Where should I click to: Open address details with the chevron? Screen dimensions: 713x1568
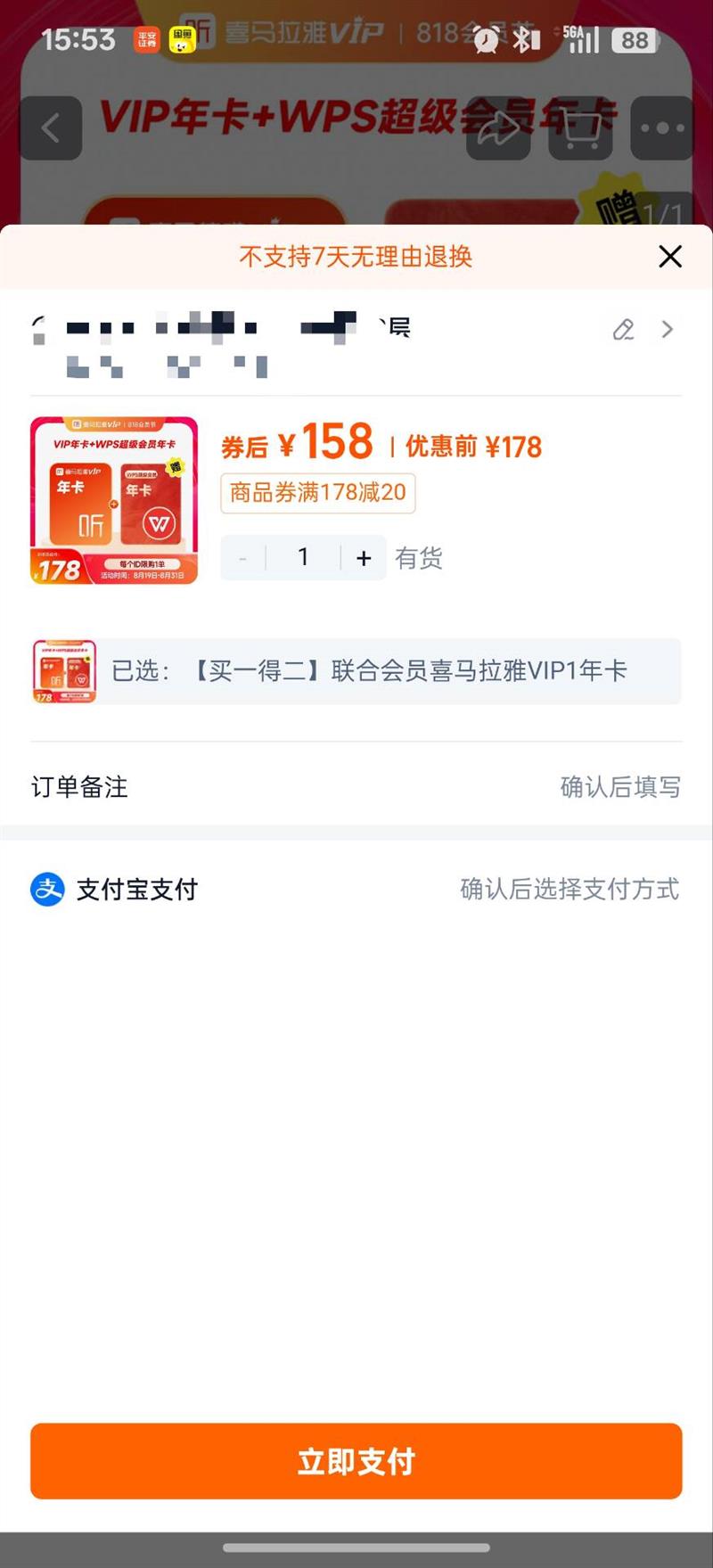668,330
